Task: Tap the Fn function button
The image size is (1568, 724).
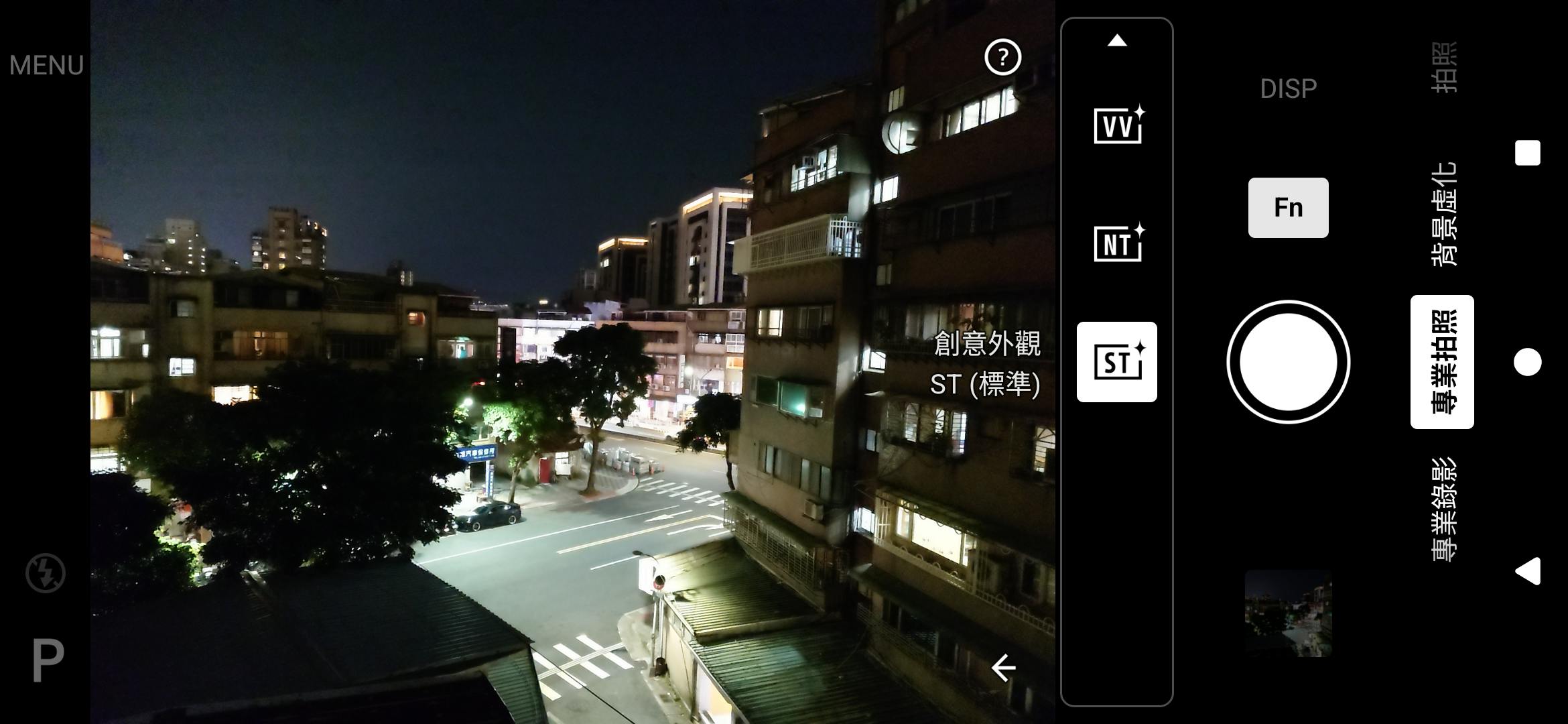Action: [1288, 208]
